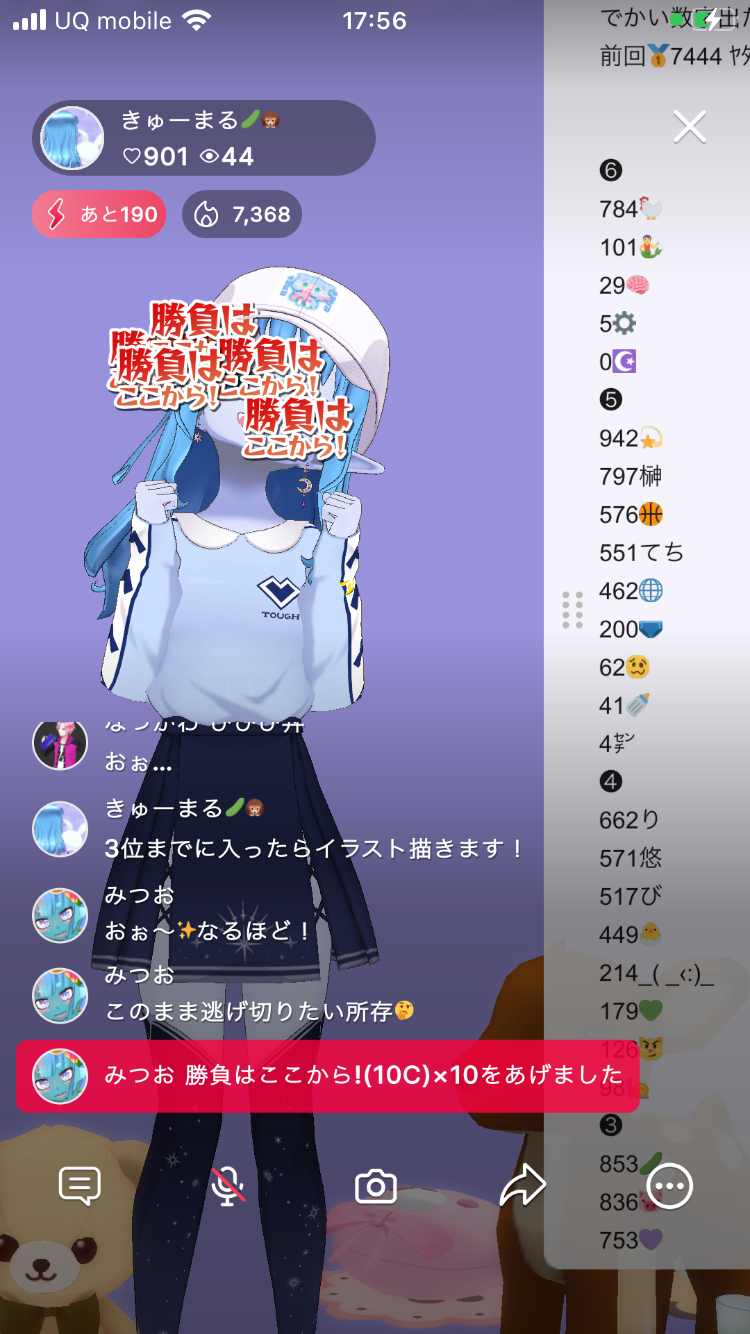Open きゅーまる's avatar in the comments
The width and height of the screenshot is (750, 1334).
point(60,829)
